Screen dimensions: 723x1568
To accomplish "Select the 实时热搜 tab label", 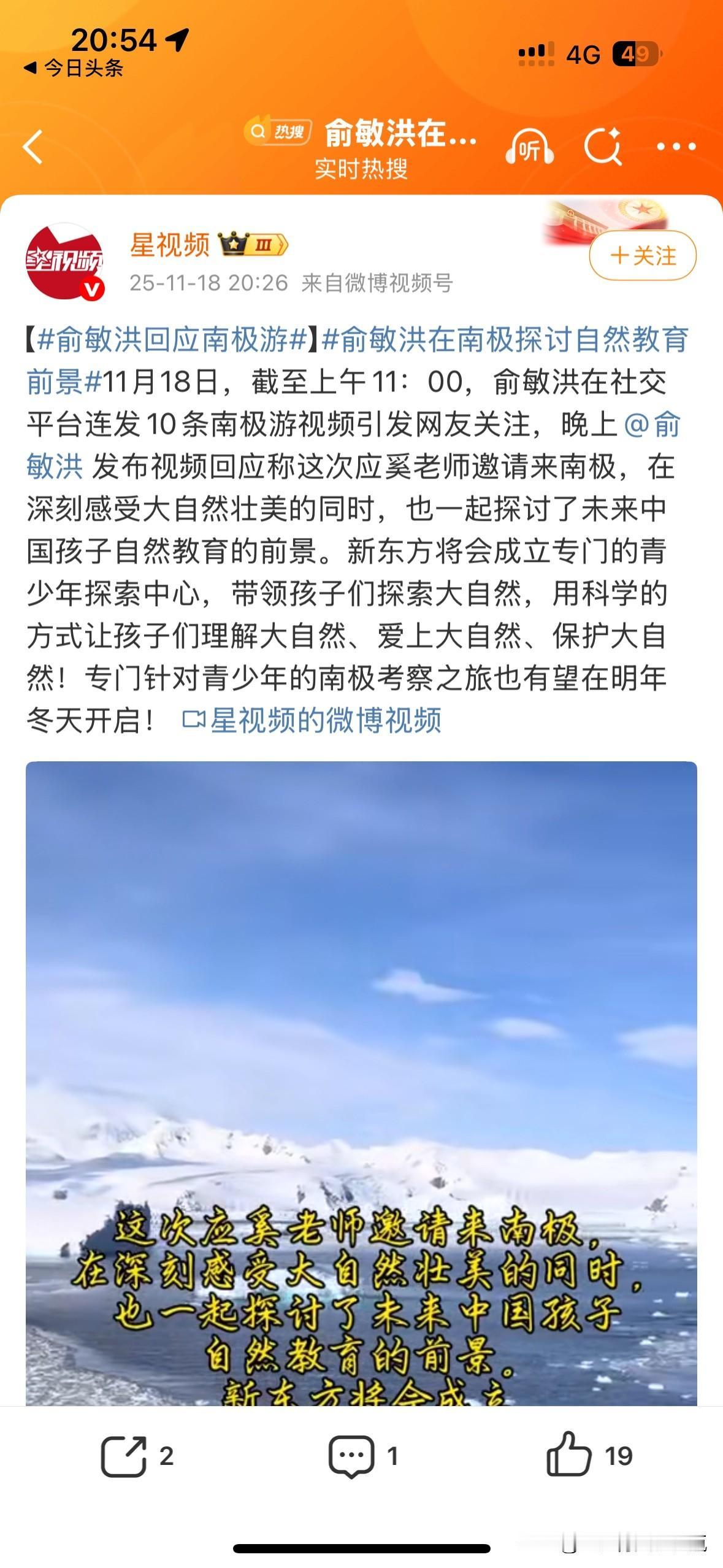I will pyautogui.click(x=363, y=167).
